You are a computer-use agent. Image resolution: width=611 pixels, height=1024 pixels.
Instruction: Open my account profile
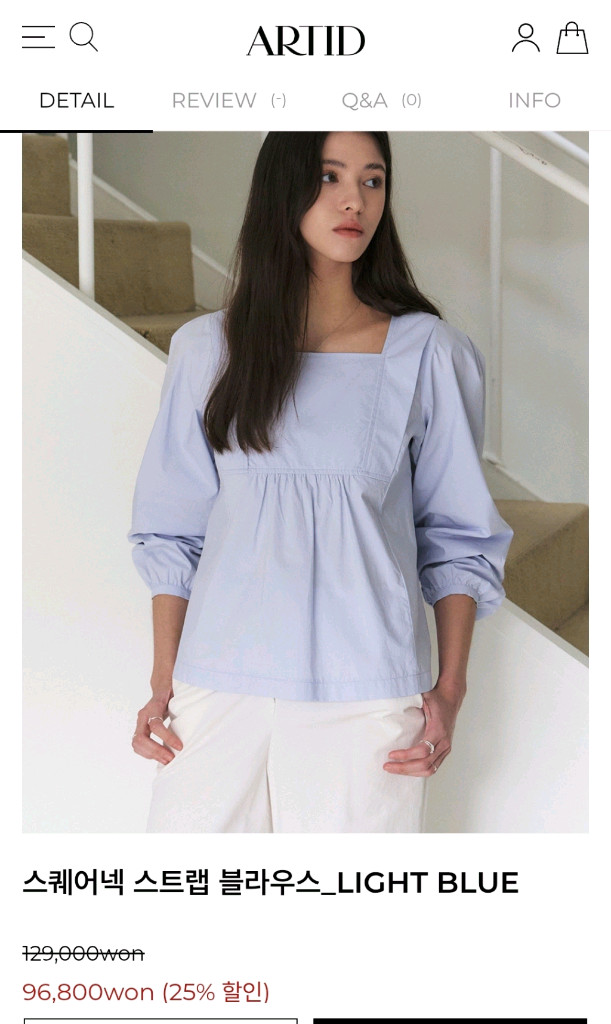pos(525,39)
